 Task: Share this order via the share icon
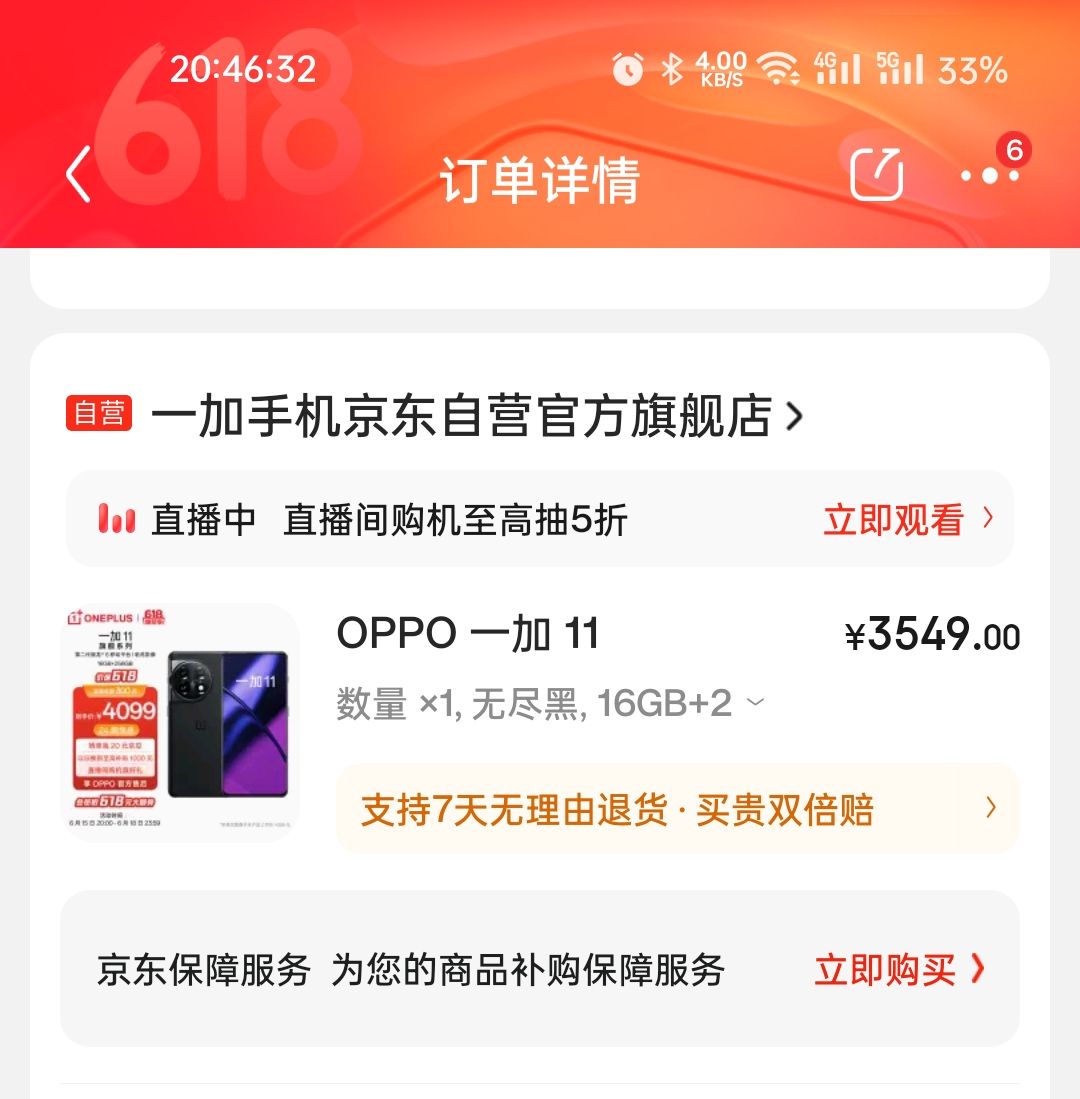pyautogui.click(x=876, y=175)
